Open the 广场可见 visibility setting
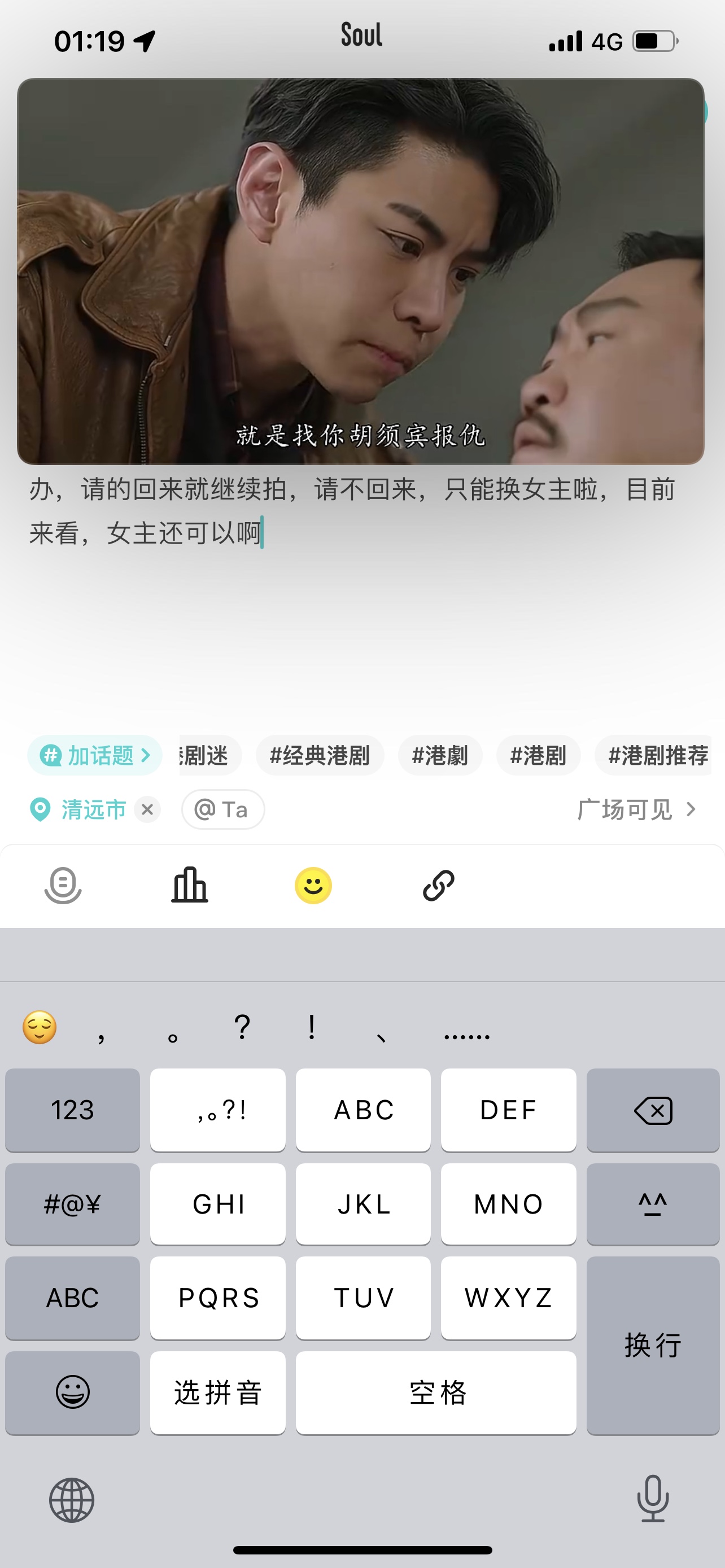Image resolution: width=725 pixels, height=1568 pixels. point(636,809)
